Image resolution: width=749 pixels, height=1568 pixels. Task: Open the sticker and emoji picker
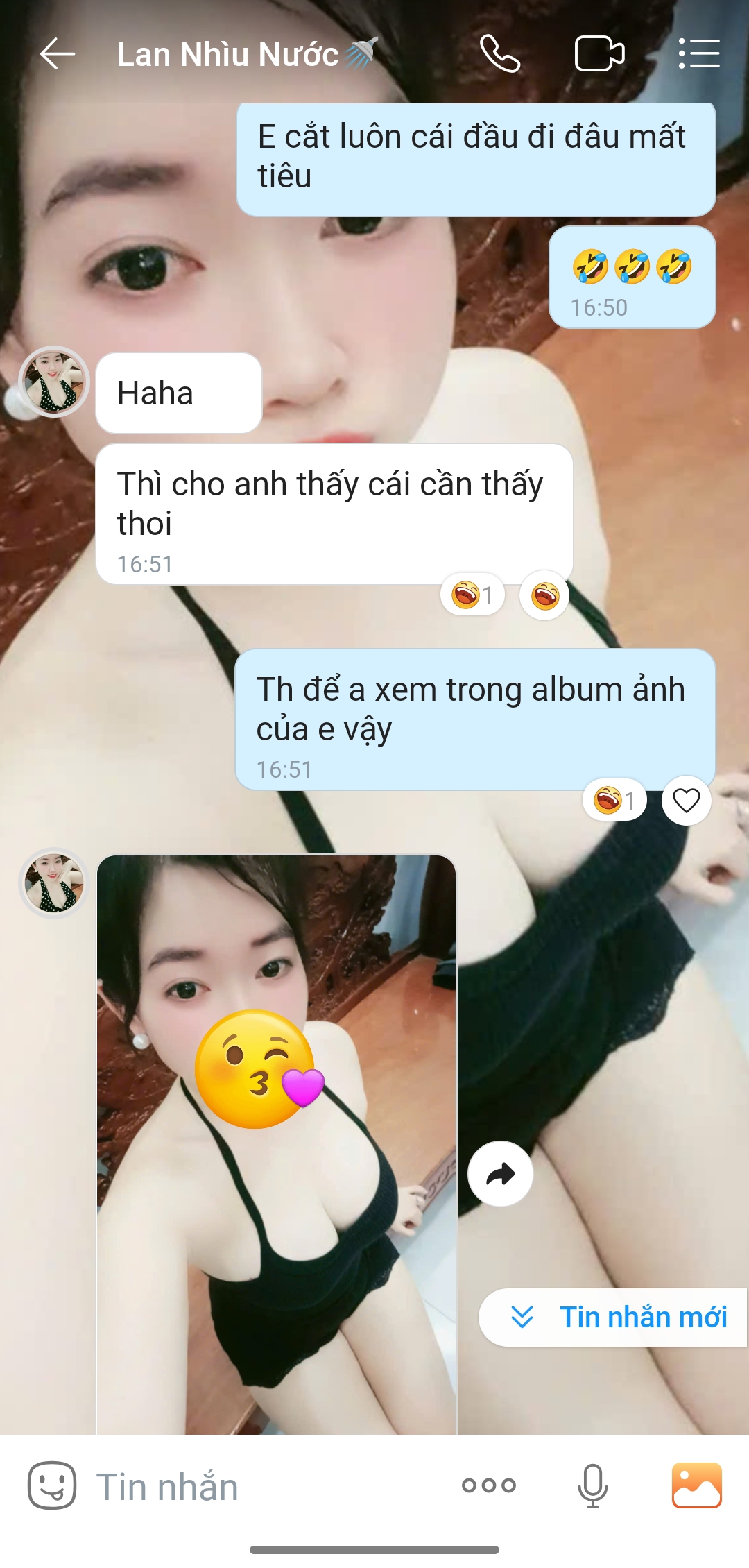coord(51,1485)
